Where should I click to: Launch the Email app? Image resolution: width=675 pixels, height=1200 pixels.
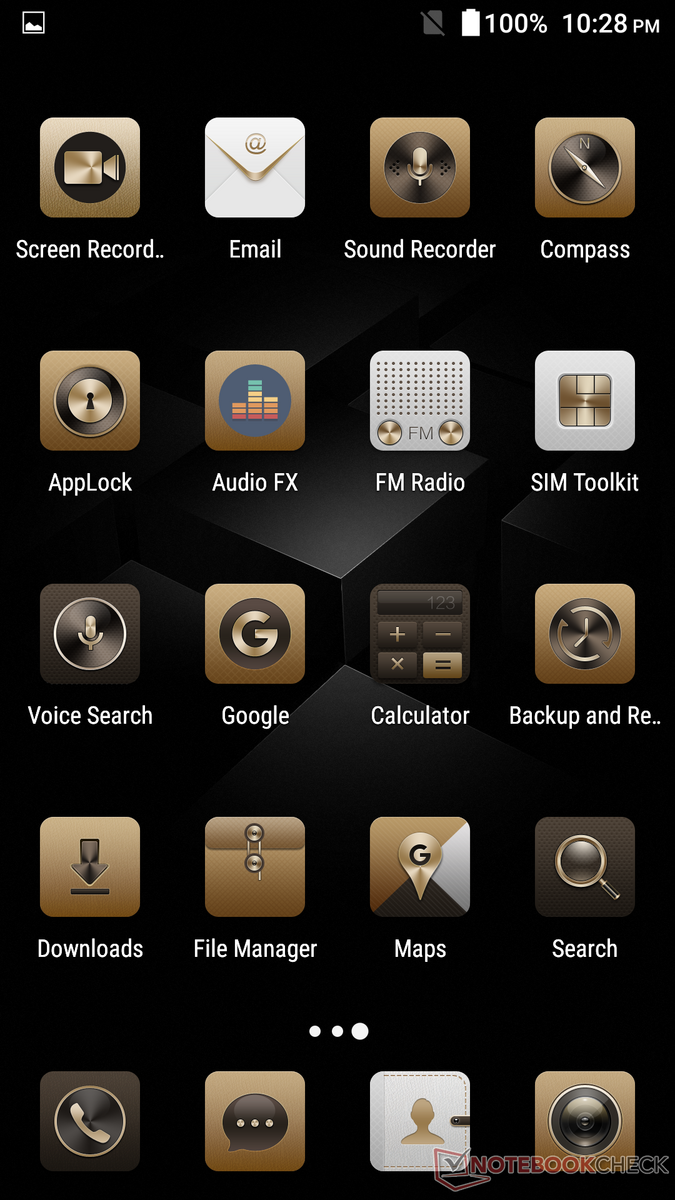pyautogui.click(x=255, y=168)
